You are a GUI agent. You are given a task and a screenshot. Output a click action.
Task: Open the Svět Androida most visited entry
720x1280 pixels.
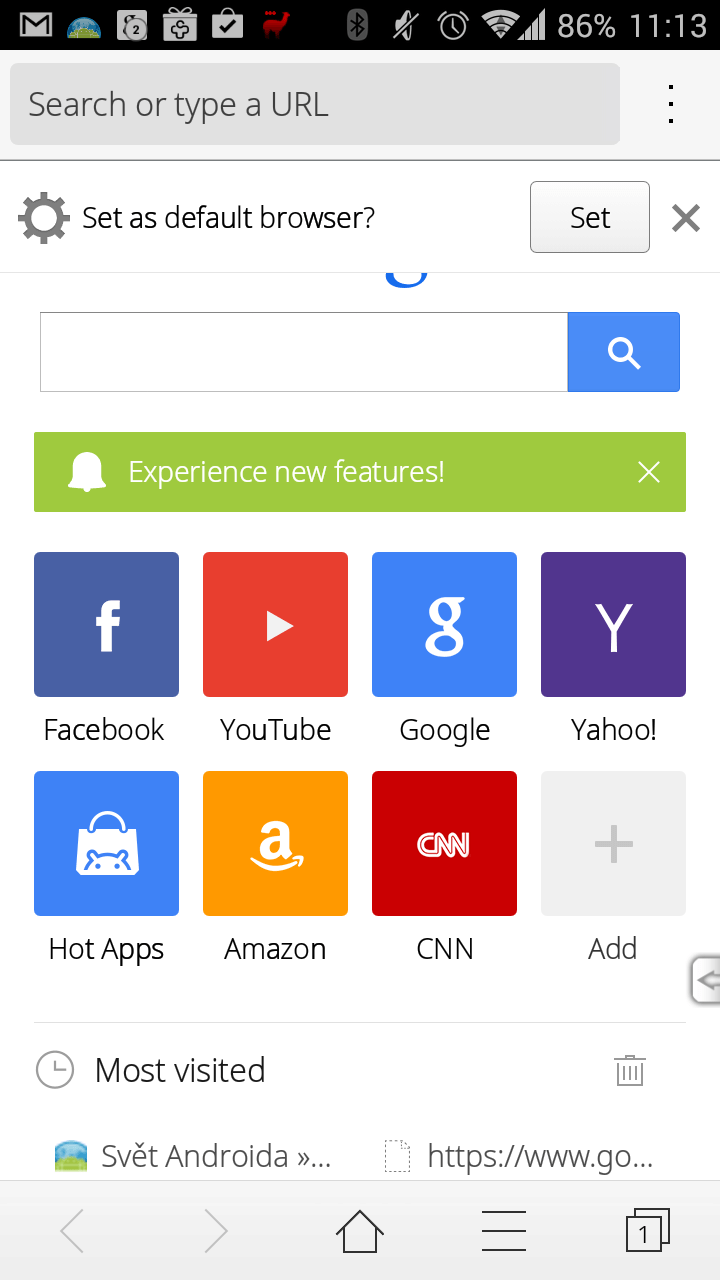click(x=193, y=1157)
